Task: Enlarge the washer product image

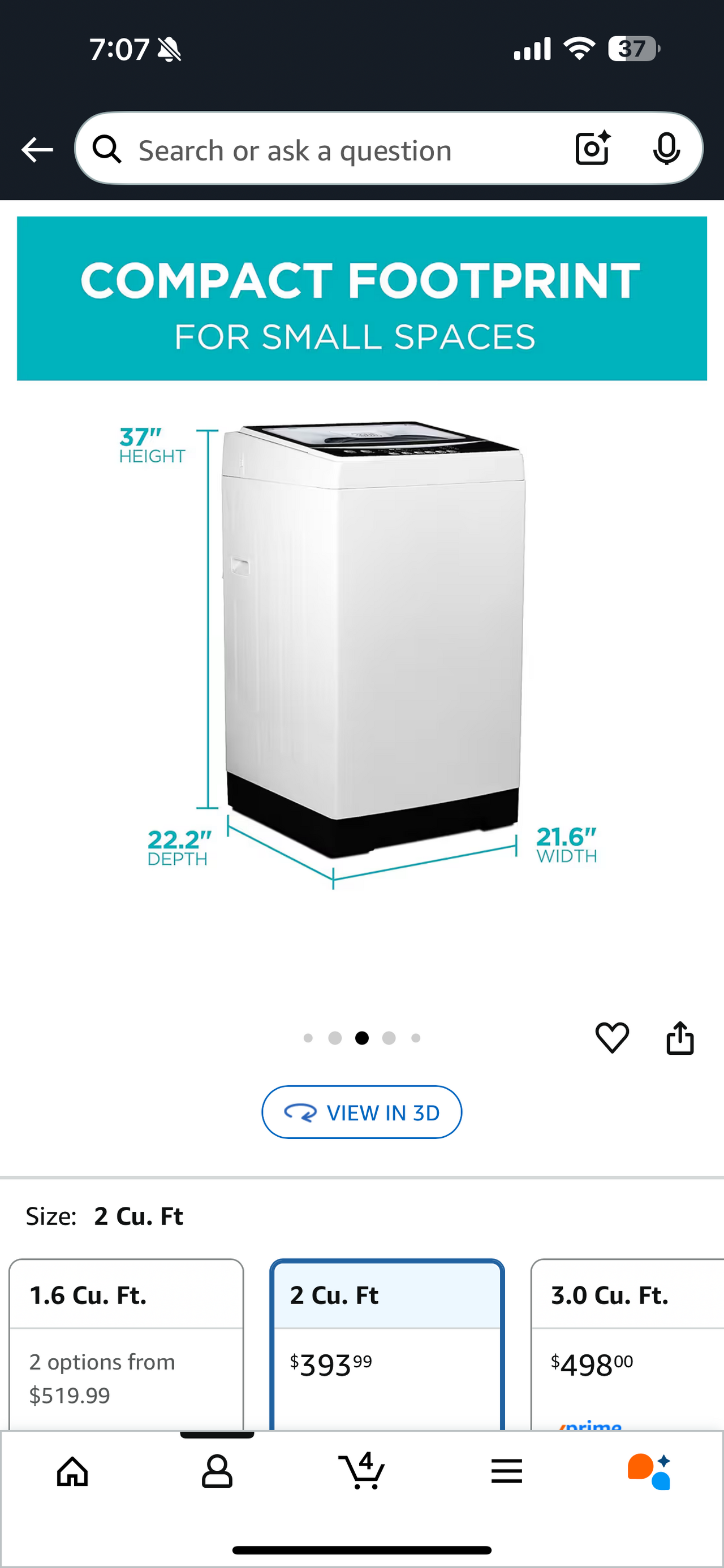Action: (372, 639)
